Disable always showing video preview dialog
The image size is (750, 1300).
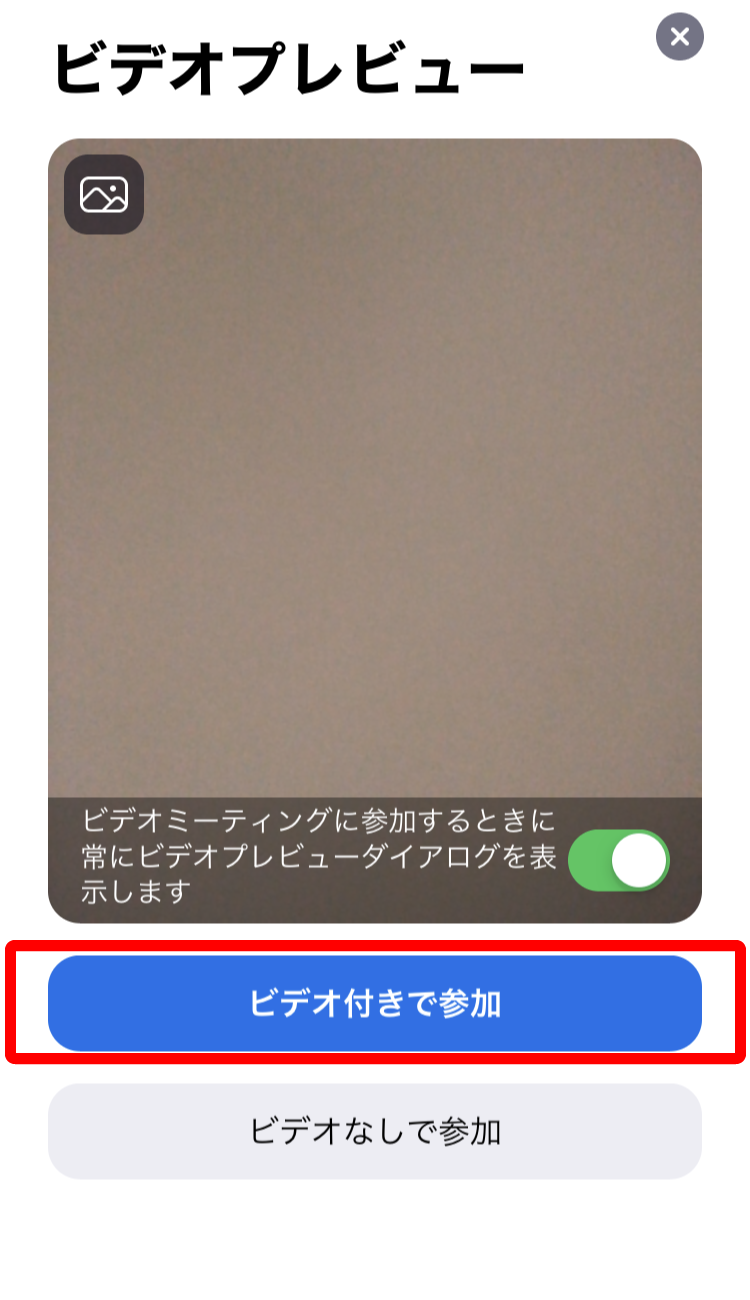coord(619,860)
